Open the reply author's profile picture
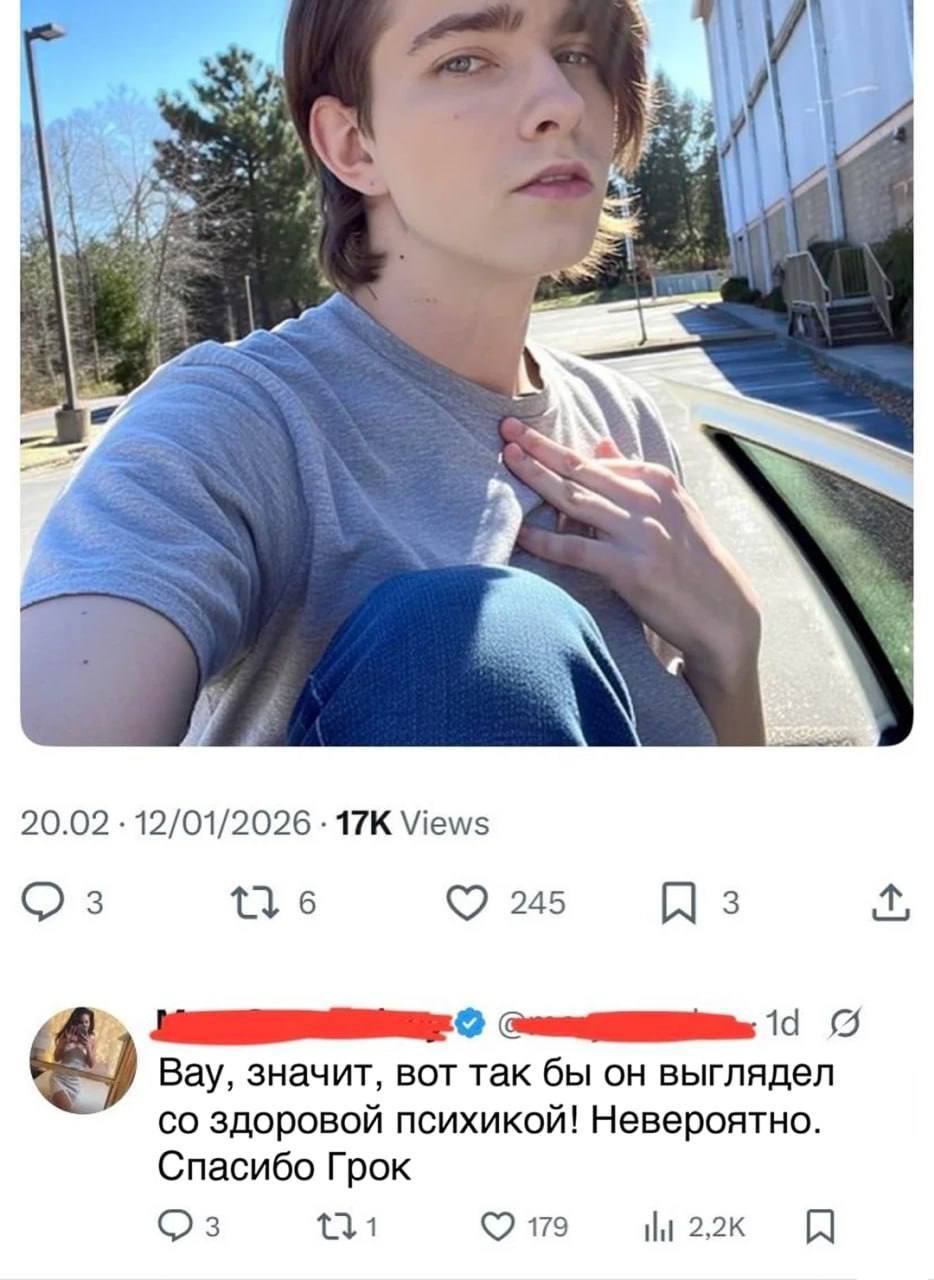Screen dimensions: 934x1280 tap(82, 1060)
